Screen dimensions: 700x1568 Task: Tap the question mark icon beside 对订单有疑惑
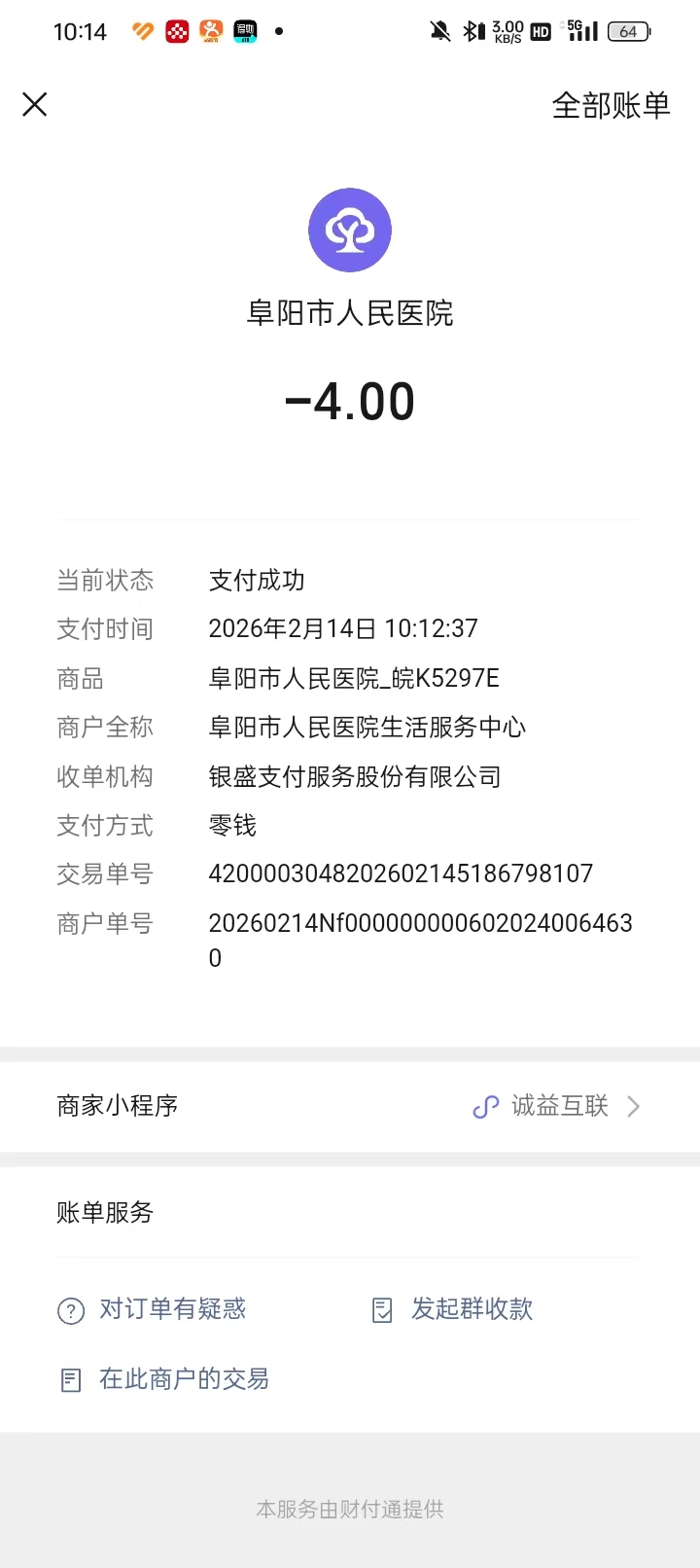pos(70,1309)
